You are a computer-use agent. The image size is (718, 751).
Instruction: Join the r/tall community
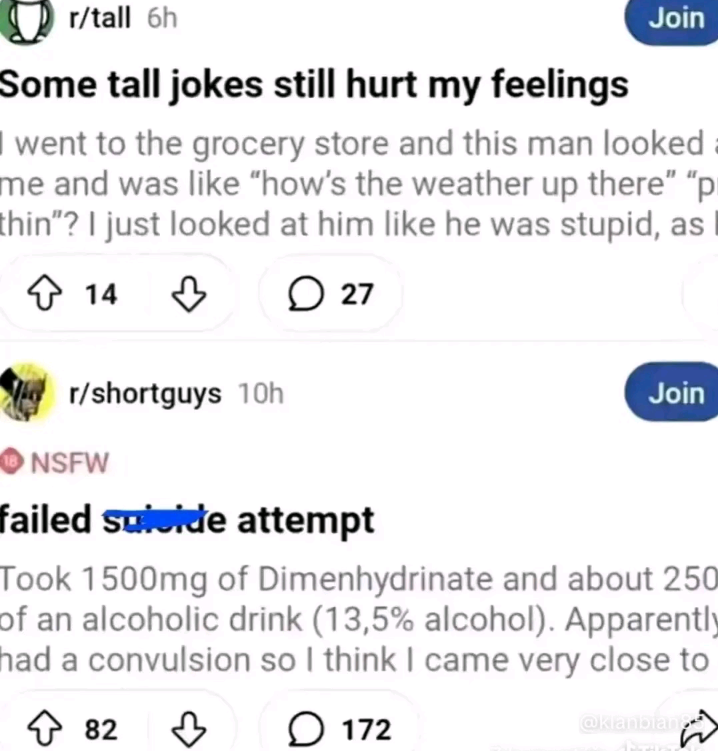point(678,18)
